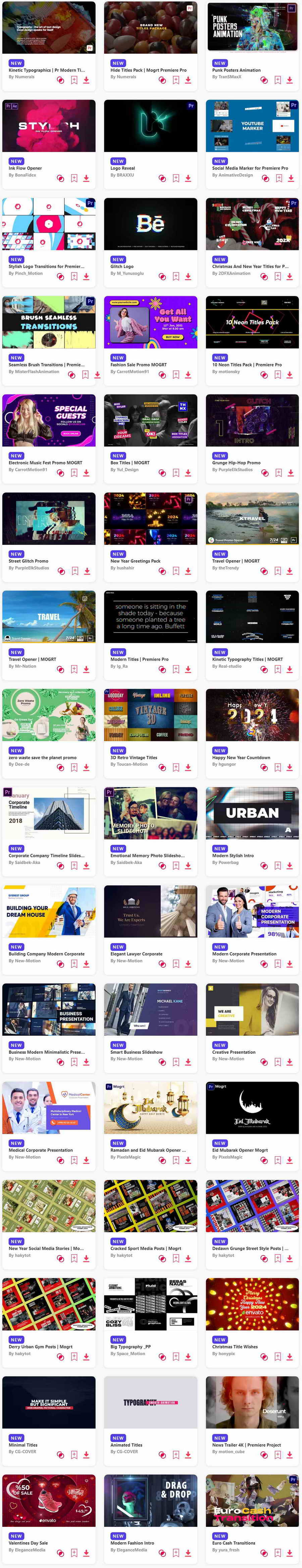Bookmark the Fashion Sale Promo MOGRT
The width and height of the screenshot is (302, 1568).
pyautogui.click(x=176, y=374)
